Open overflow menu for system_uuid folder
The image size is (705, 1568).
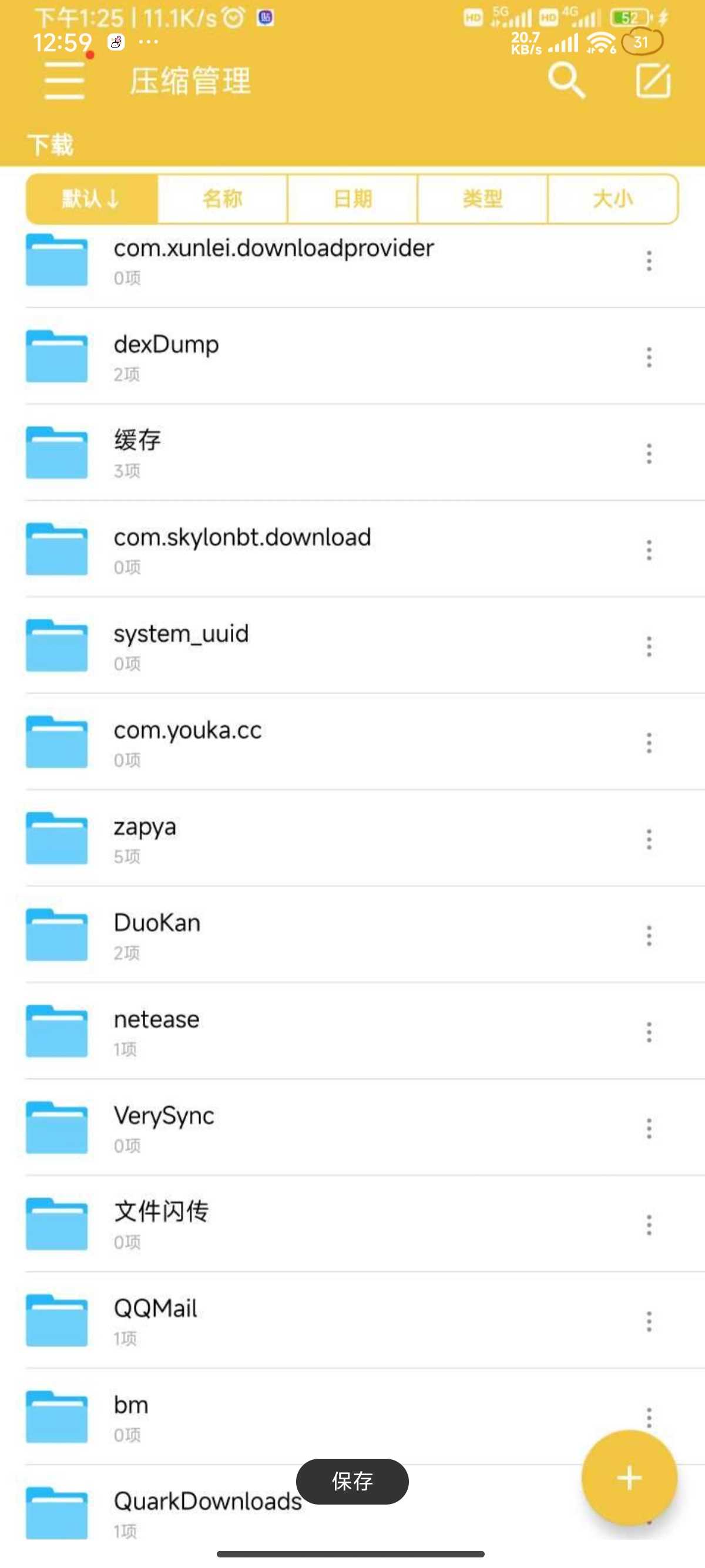coord(649,646)
